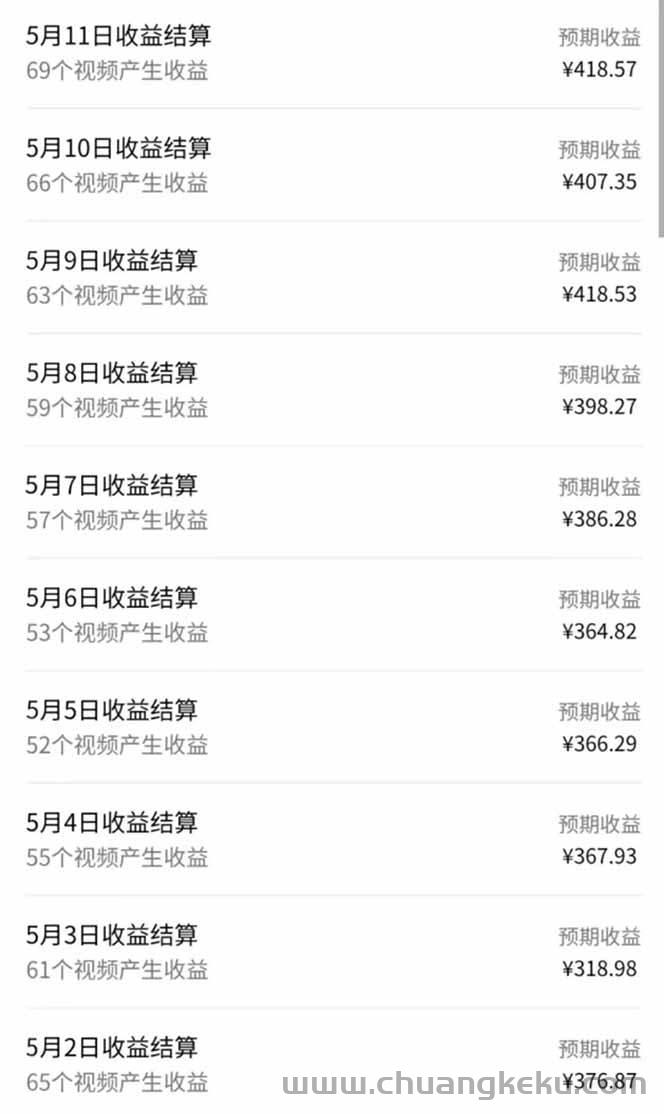Tap the 5月7日收益结算 entry
This screenshot has width=664, height=1114.
click(x=112, y=486)
